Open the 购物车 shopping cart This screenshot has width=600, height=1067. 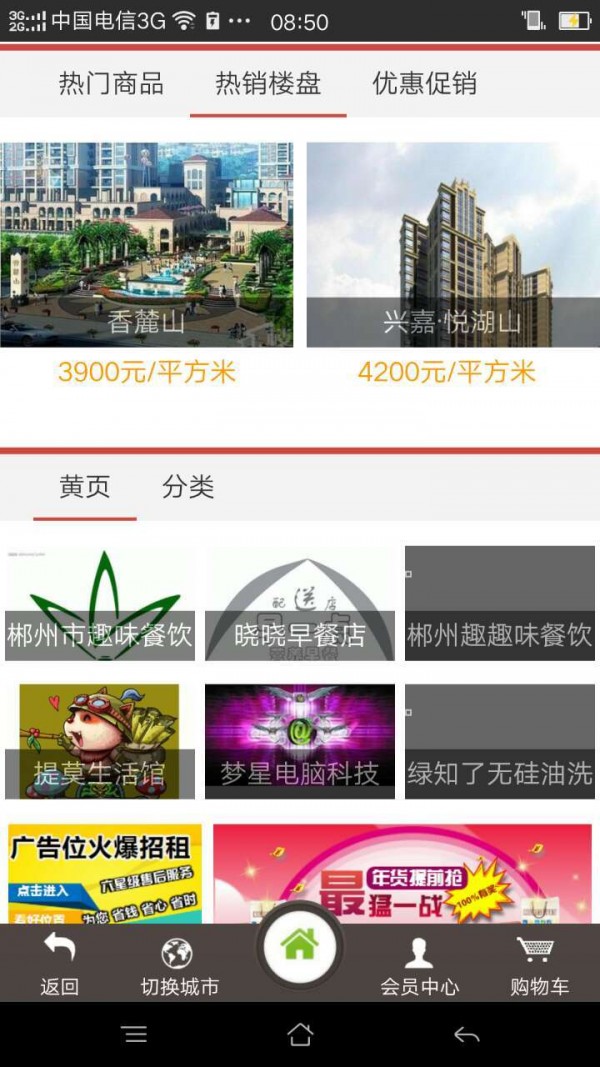coord(539,965)
